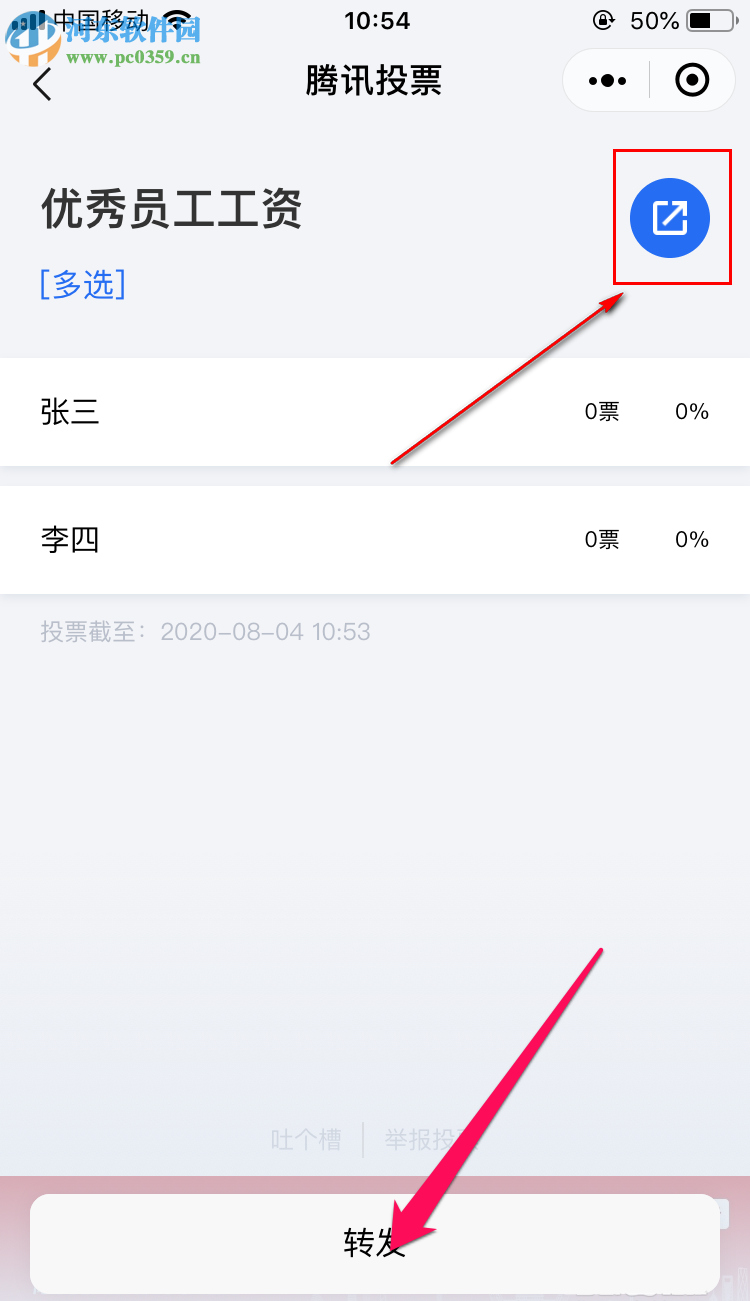Tap the orientation lock icon near battery
750x1301 pixels.
602,20
